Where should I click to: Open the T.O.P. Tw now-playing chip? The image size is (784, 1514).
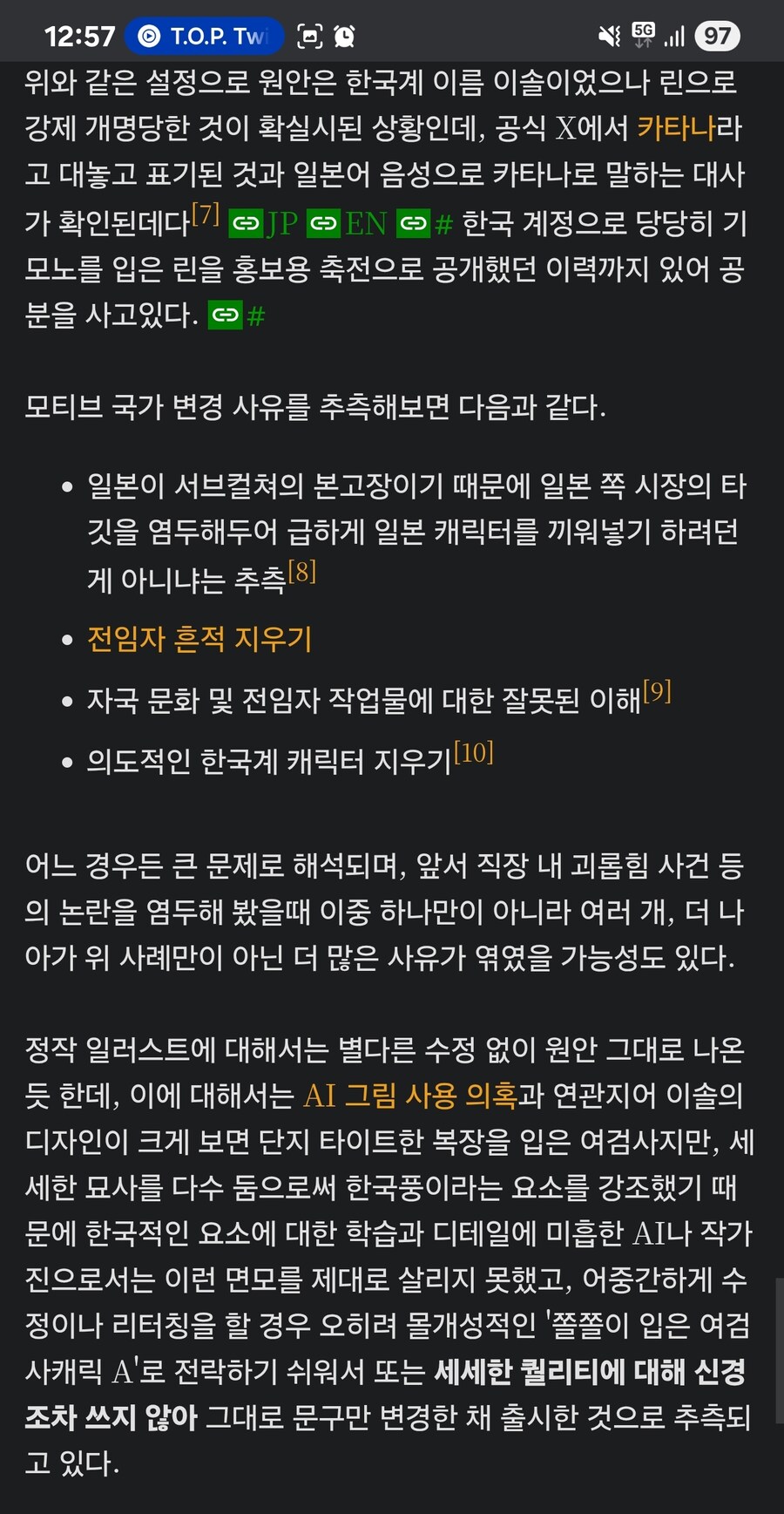[x=205, y=36]
